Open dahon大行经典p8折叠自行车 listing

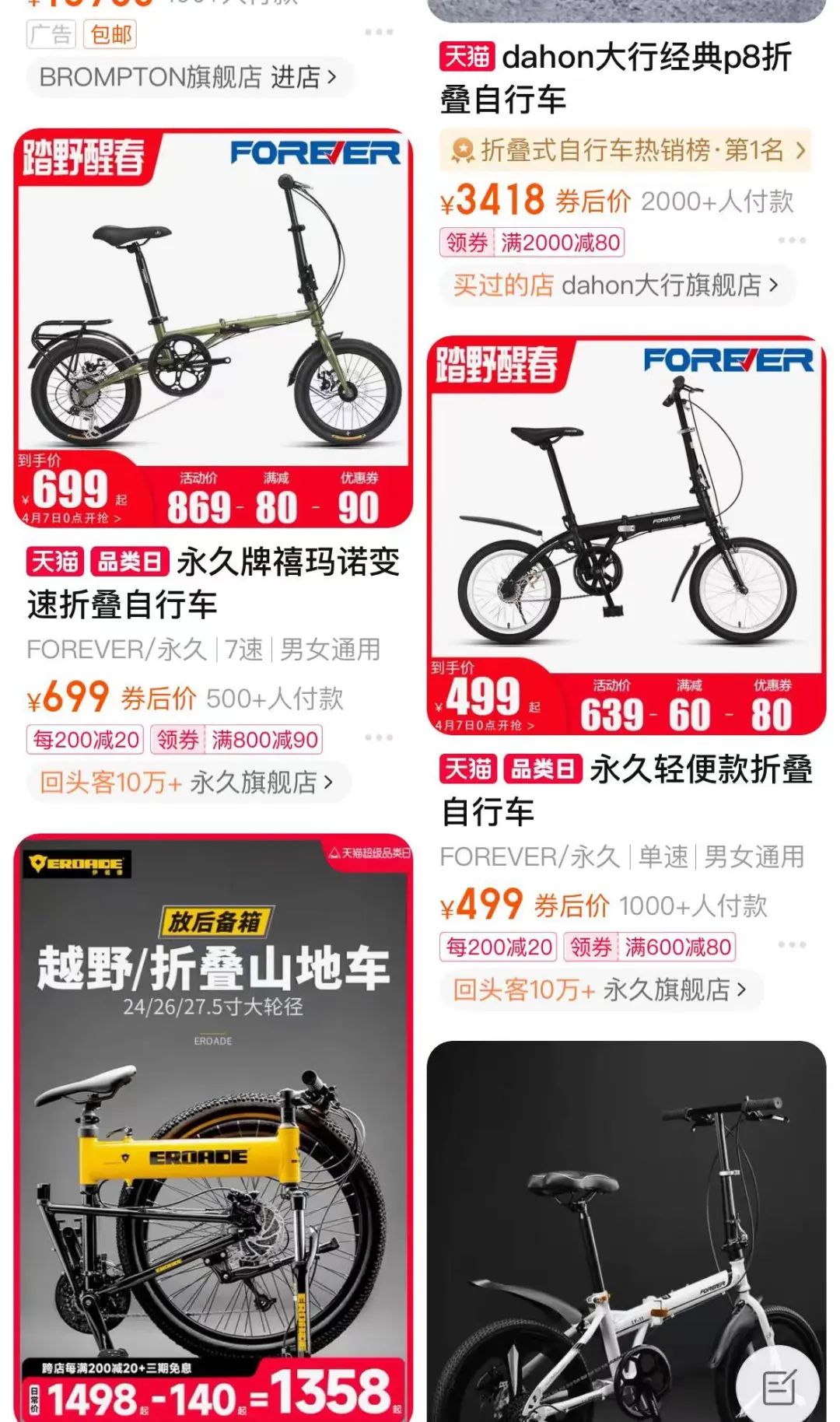(x=614, y=78)
